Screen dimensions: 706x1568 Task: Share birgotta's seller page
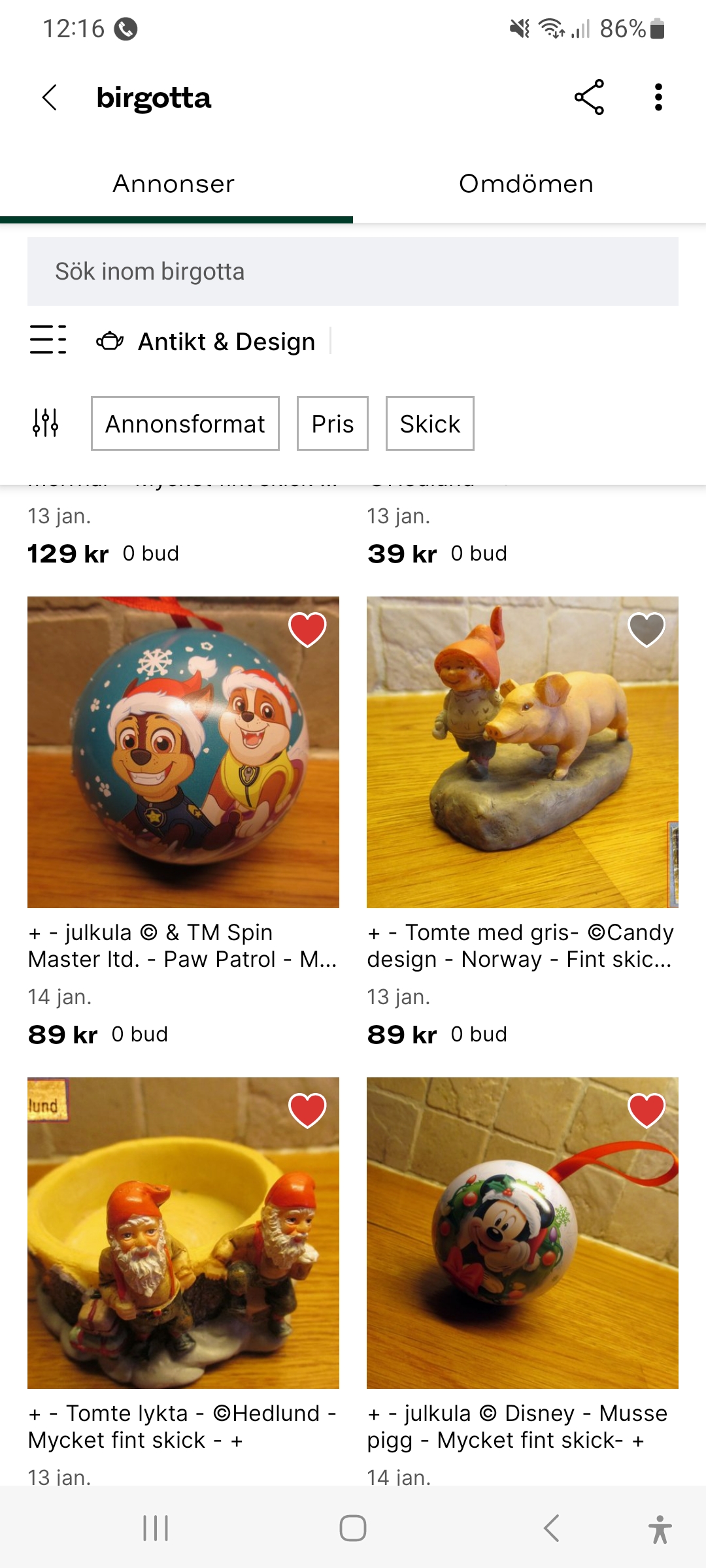click(x=589, y=98)
